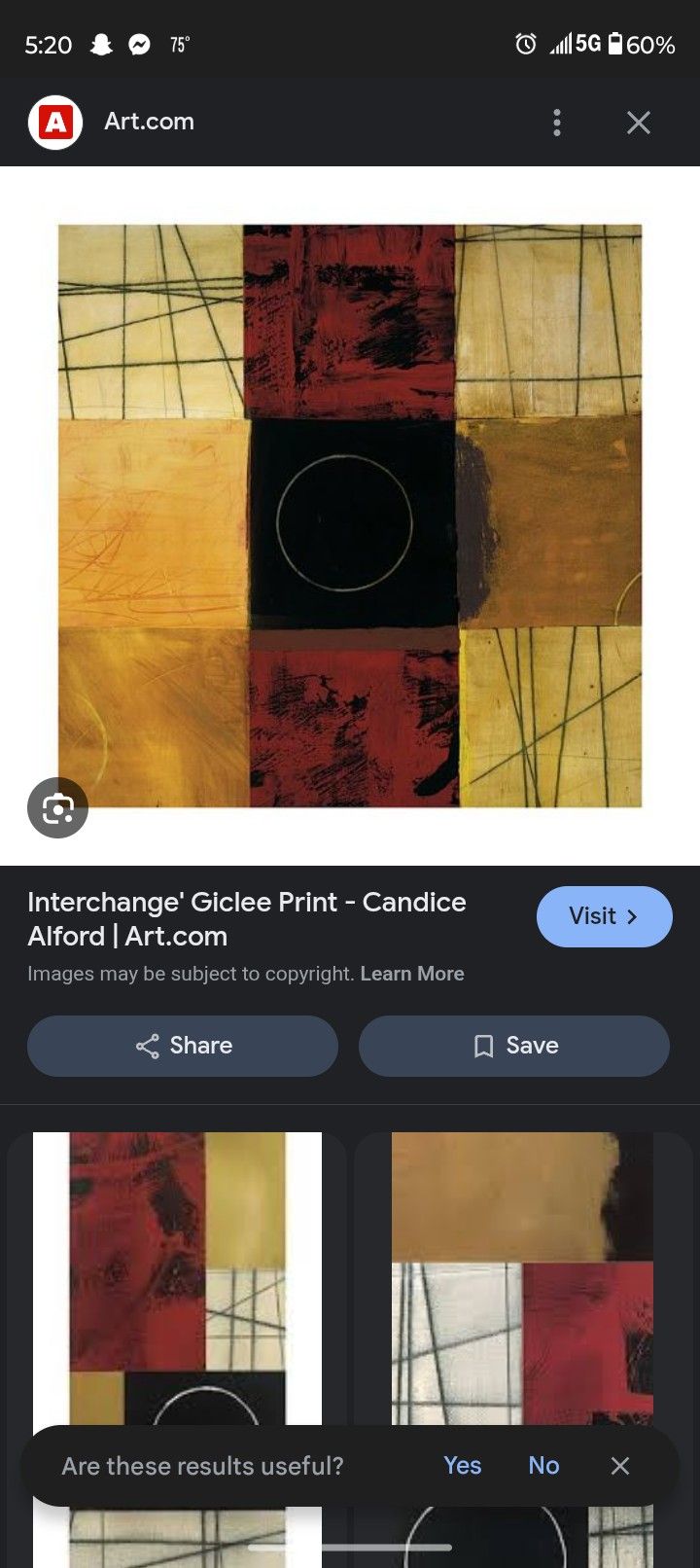Image resolution: width=700 pixels, height=1568 pixels.
Task: Share this image
Action: 183,1046
